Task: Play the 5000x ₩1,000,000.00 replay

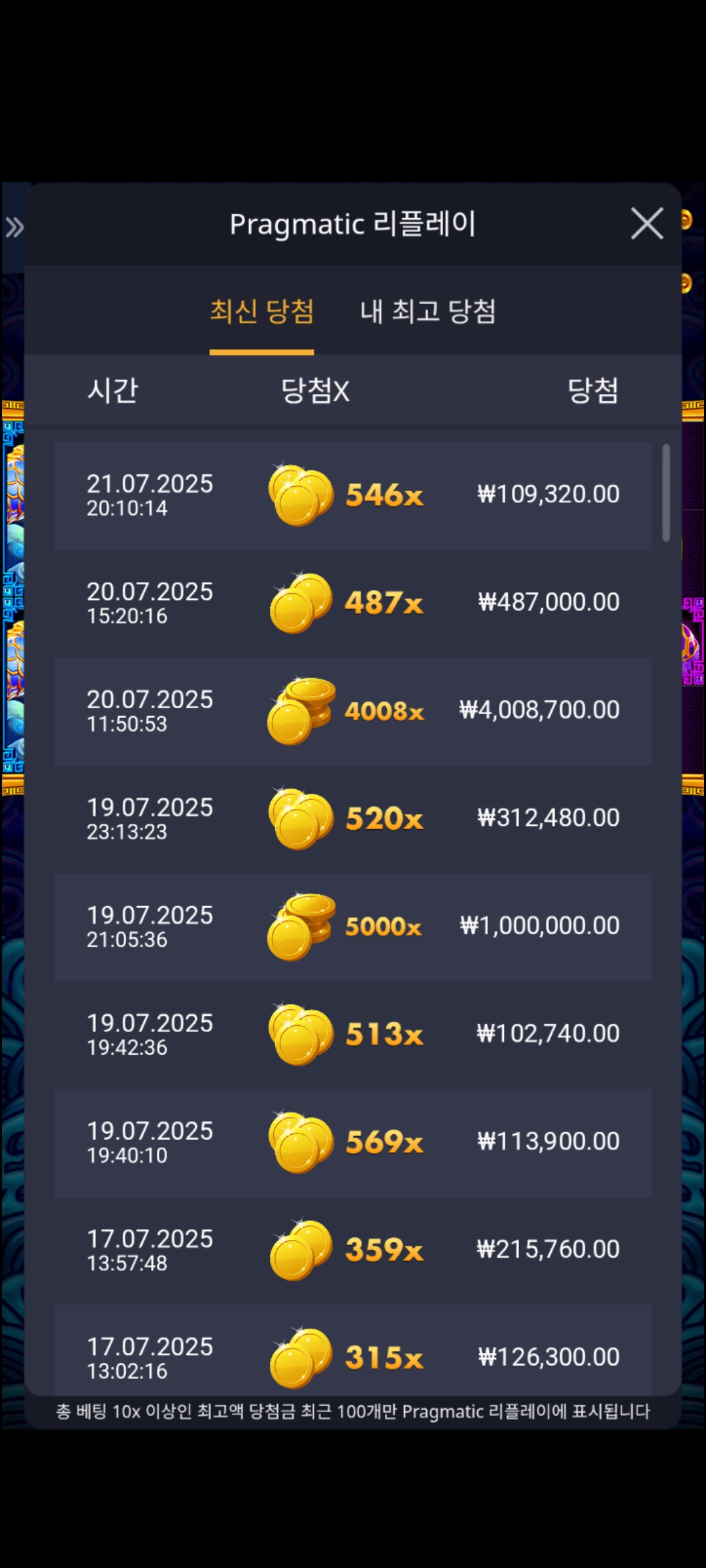Action: (x=352, y=926)
